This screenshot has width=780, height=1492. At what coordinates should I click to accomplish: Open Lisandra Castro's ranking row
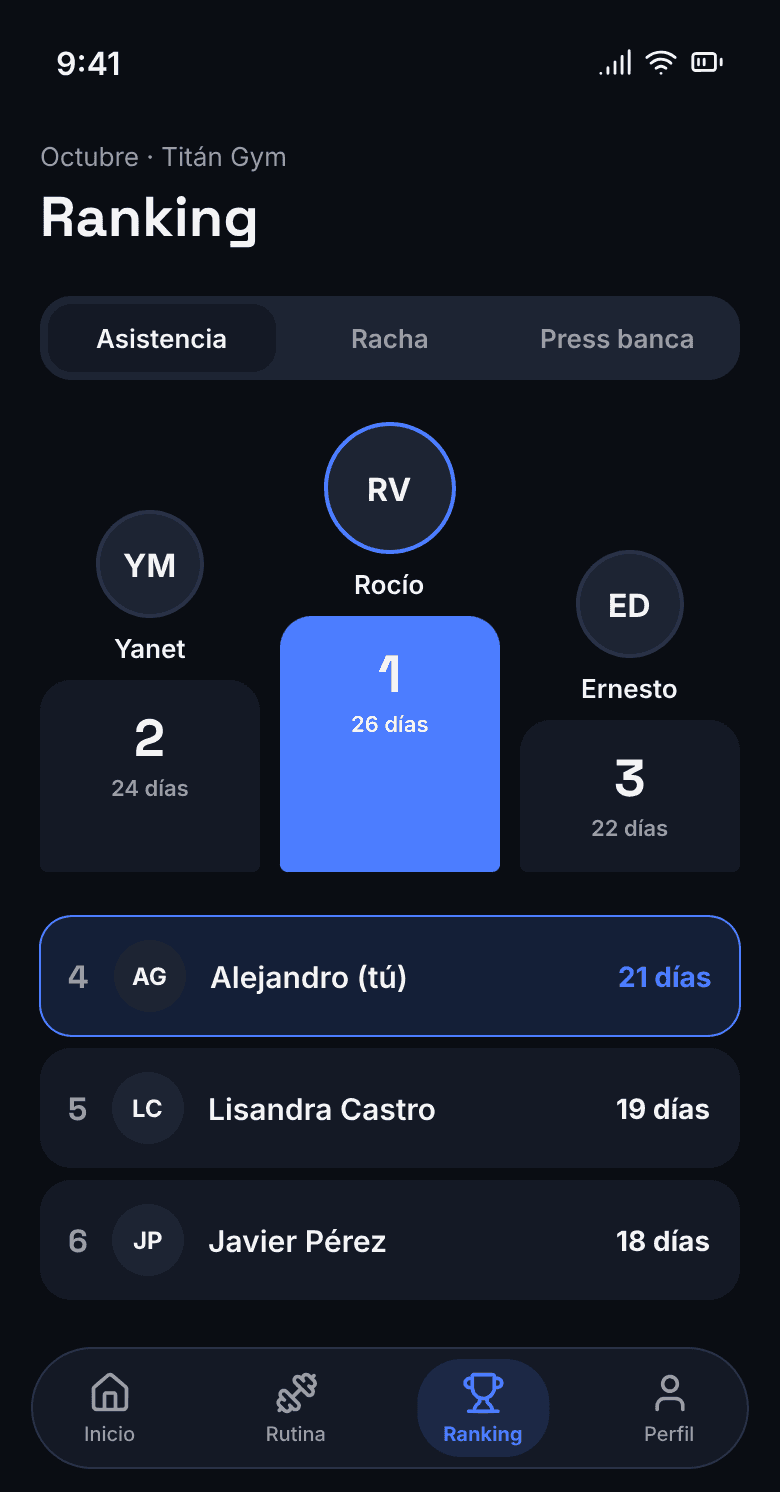coord(390,1108)
